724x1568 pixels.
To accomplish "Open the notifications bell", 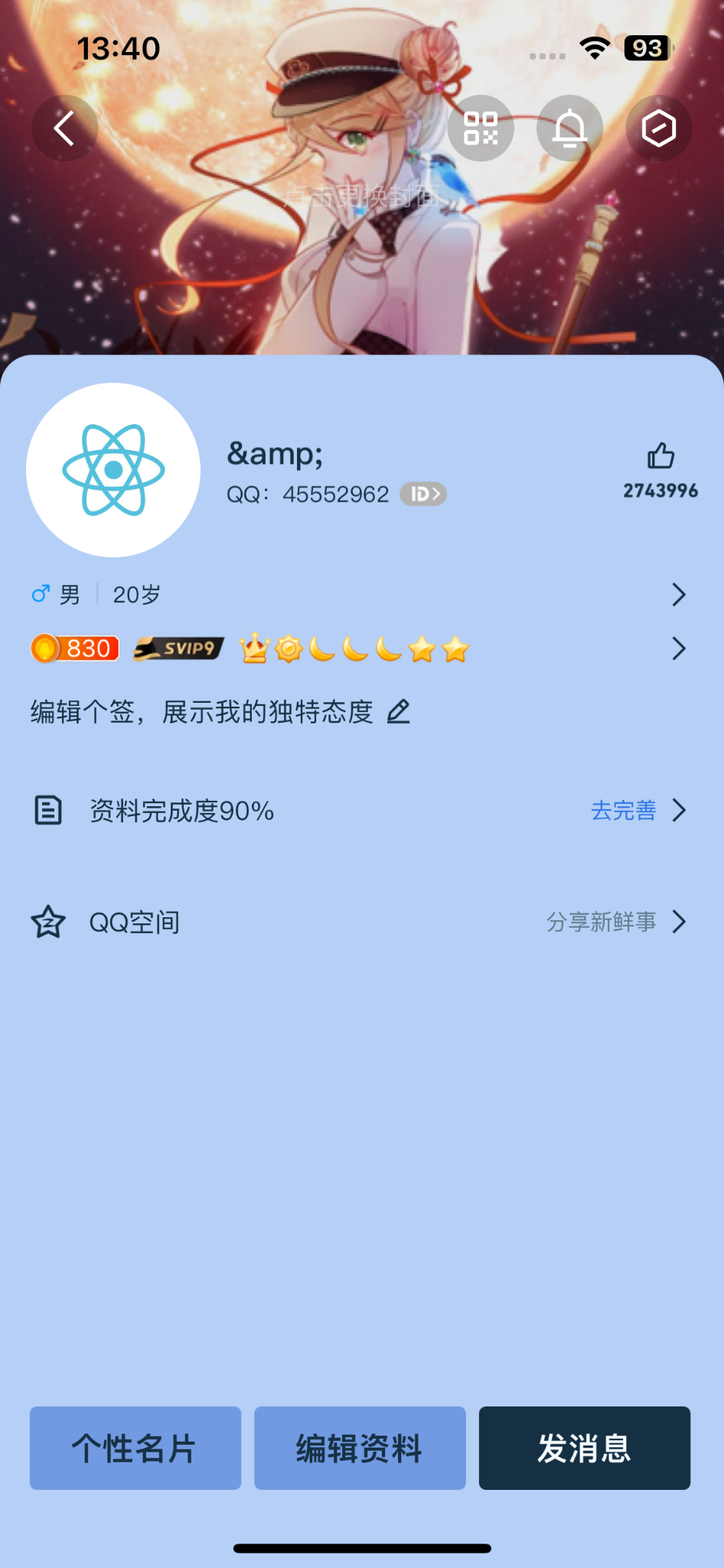I will 569,128.
